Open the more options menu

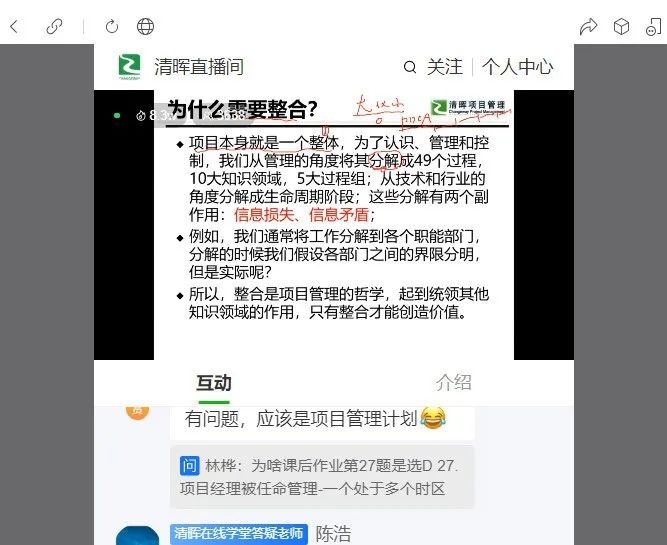pos(651,27)
